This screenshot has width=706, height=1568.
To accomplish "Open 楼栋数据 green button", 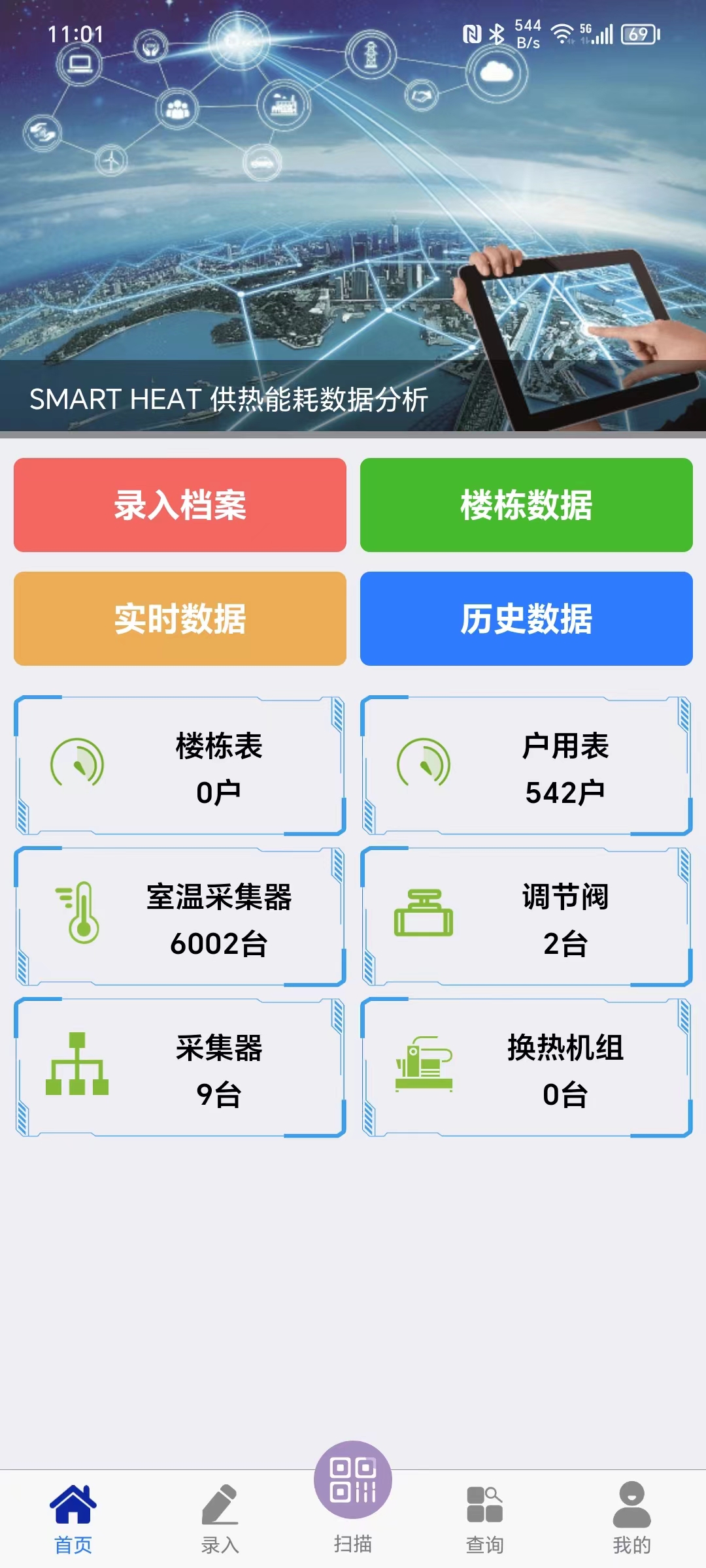I will (x=526, y=504).
